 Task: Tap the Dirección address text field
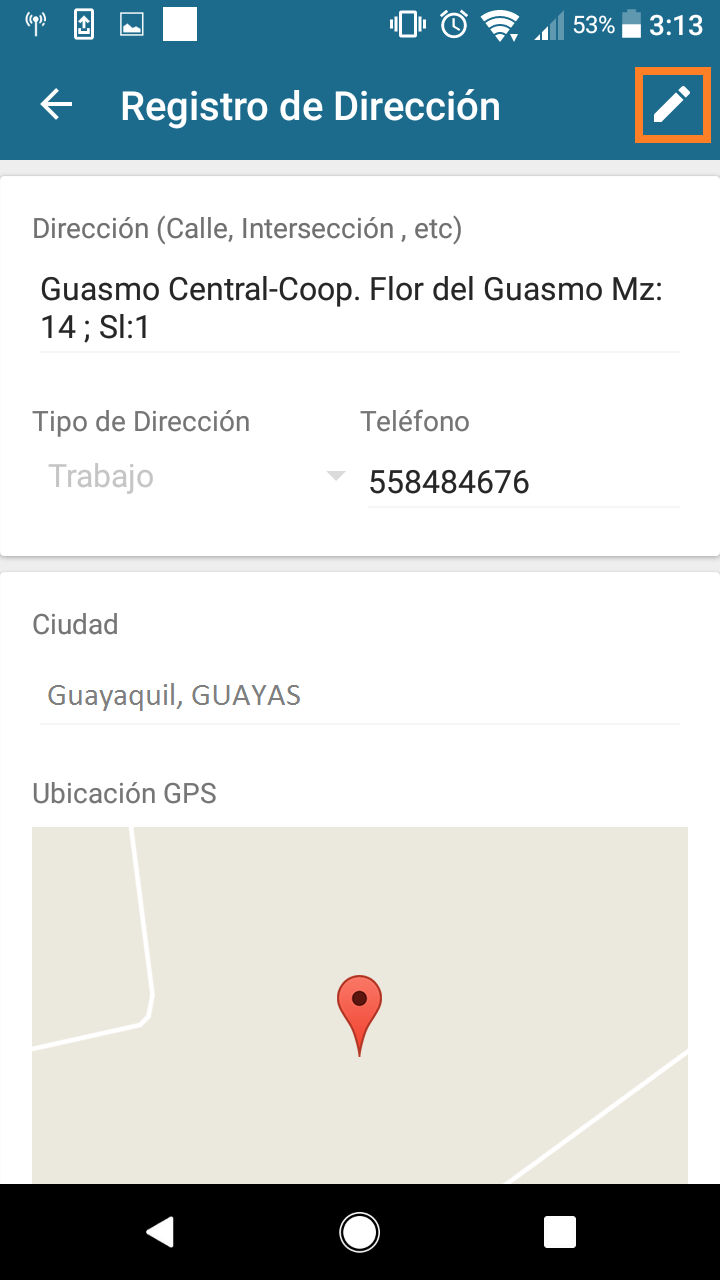359,308
